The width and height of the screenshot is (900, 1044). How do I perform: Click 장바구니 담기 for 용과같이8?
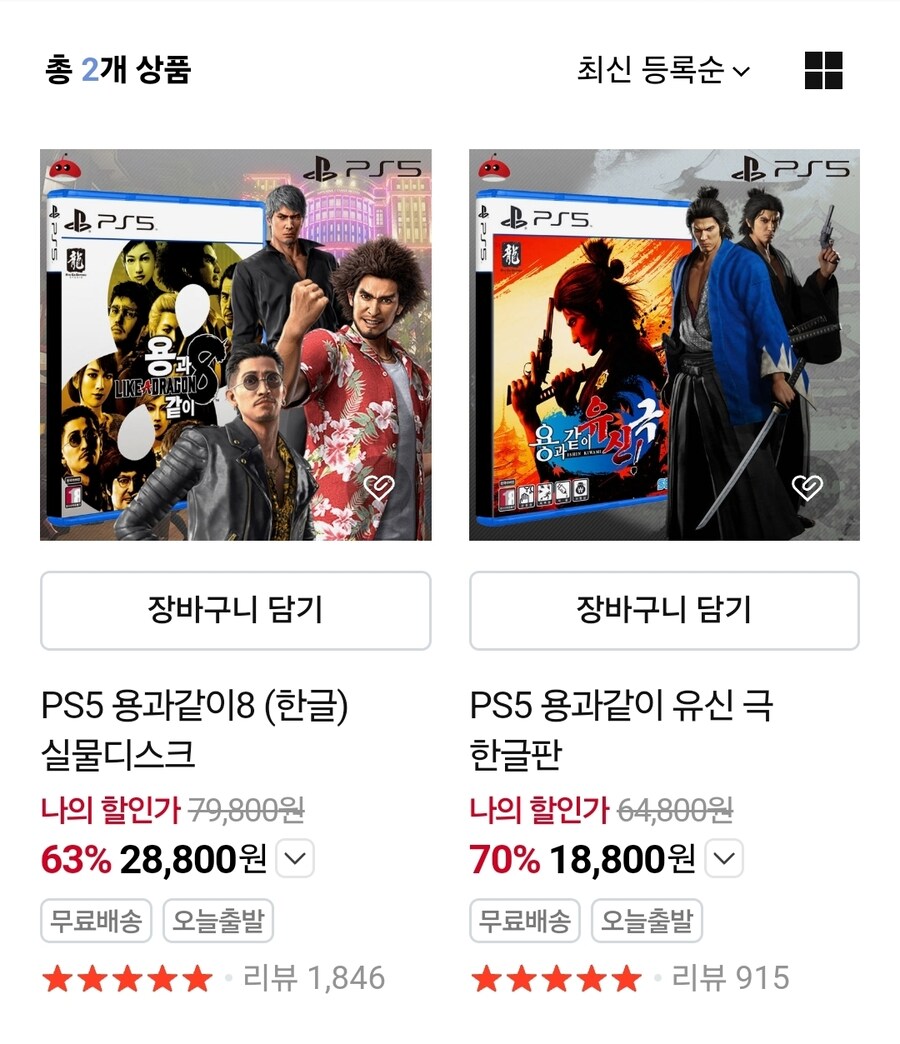pos(237,611)
